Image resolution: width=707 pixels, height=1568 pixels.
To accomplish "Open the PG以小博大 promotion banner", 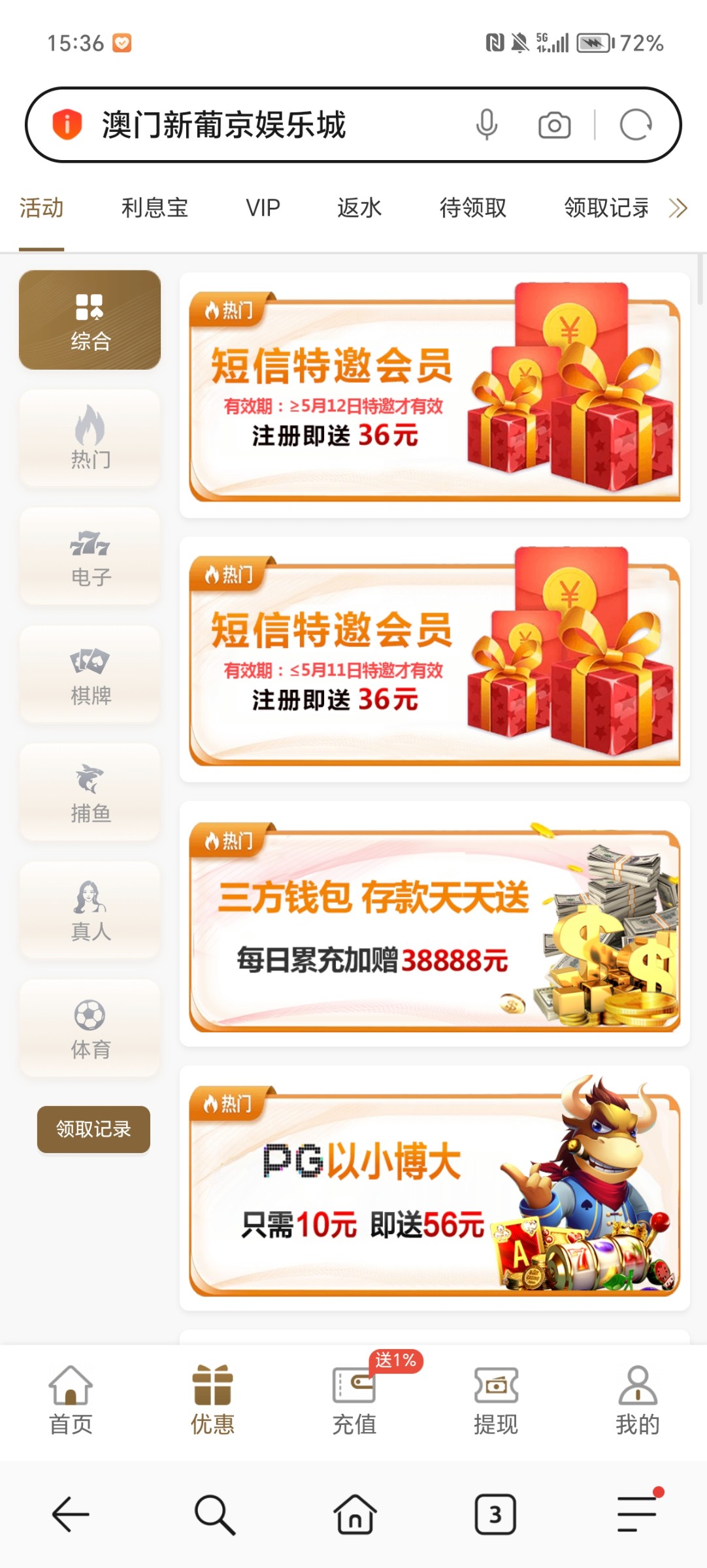I will pyautogui.click(x=435, y=1189).
